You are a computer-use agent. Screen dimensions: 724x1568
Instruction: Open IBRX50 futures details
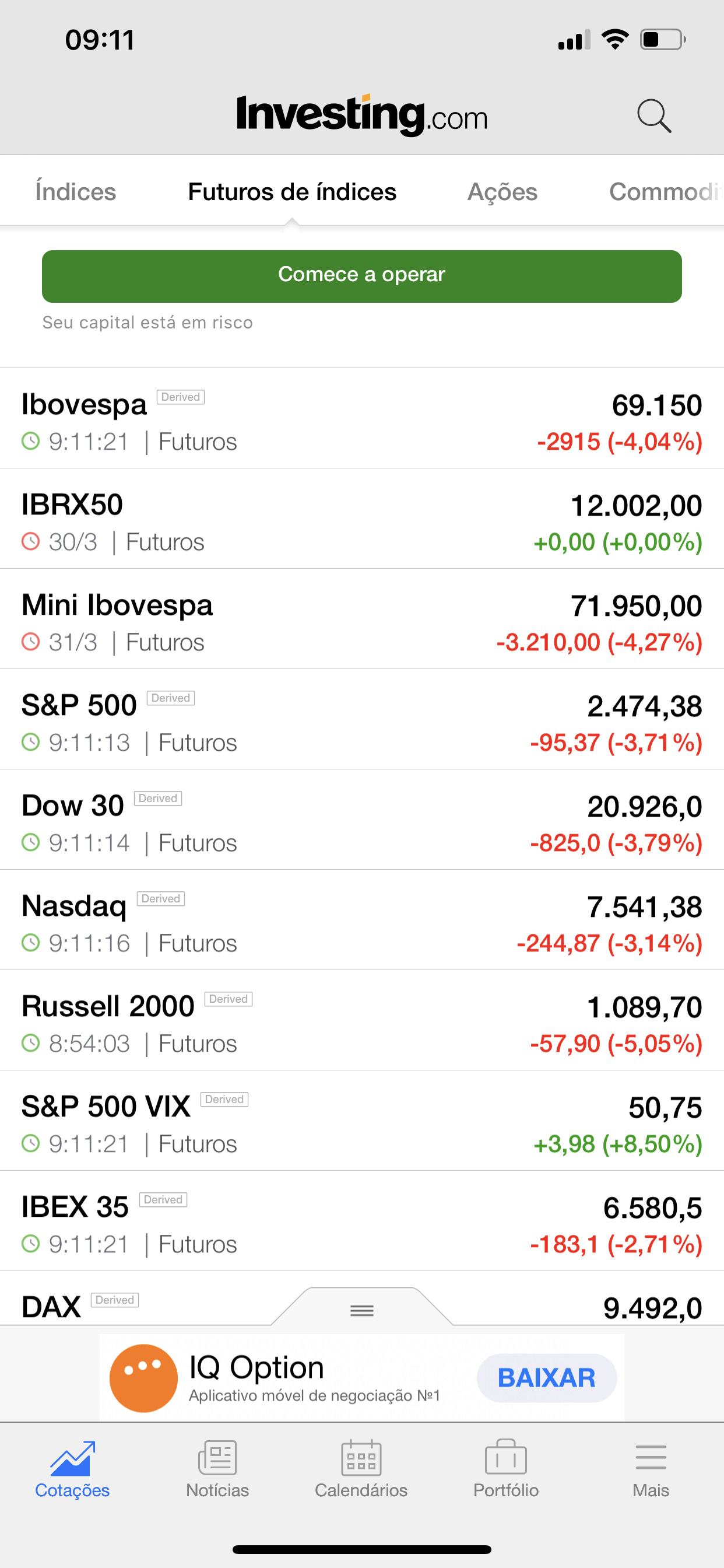point(362,519)
